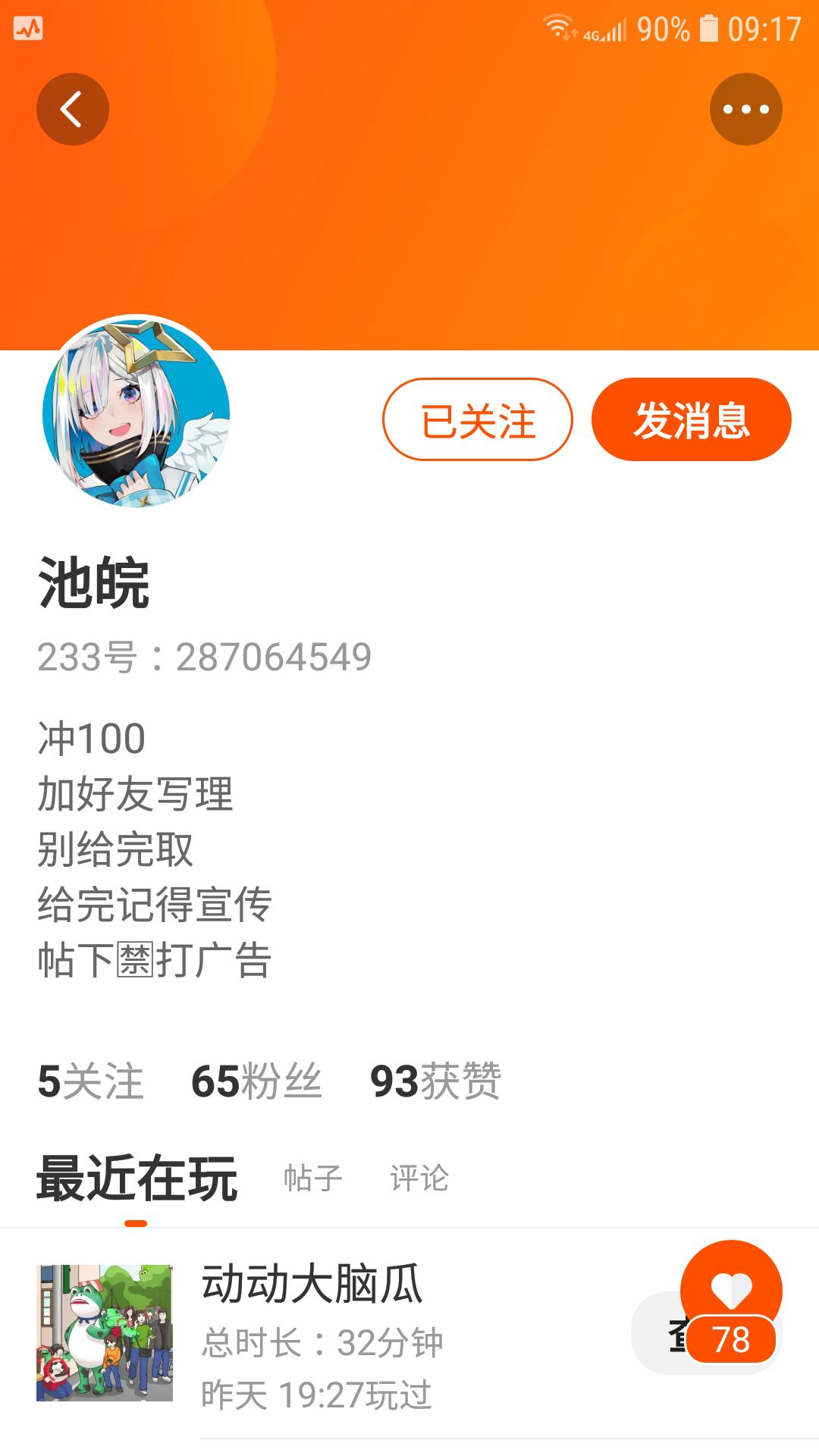Open the three-dot overflow menu
Image resolution: width=819 pixels, height=1456 pixels.
(x=746, y=109)
